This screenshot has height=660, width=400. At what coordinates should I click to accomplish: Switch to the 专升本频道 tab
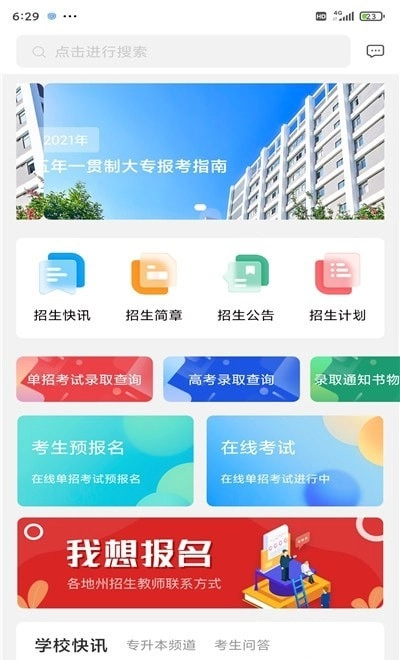click(x=161, y=645)
